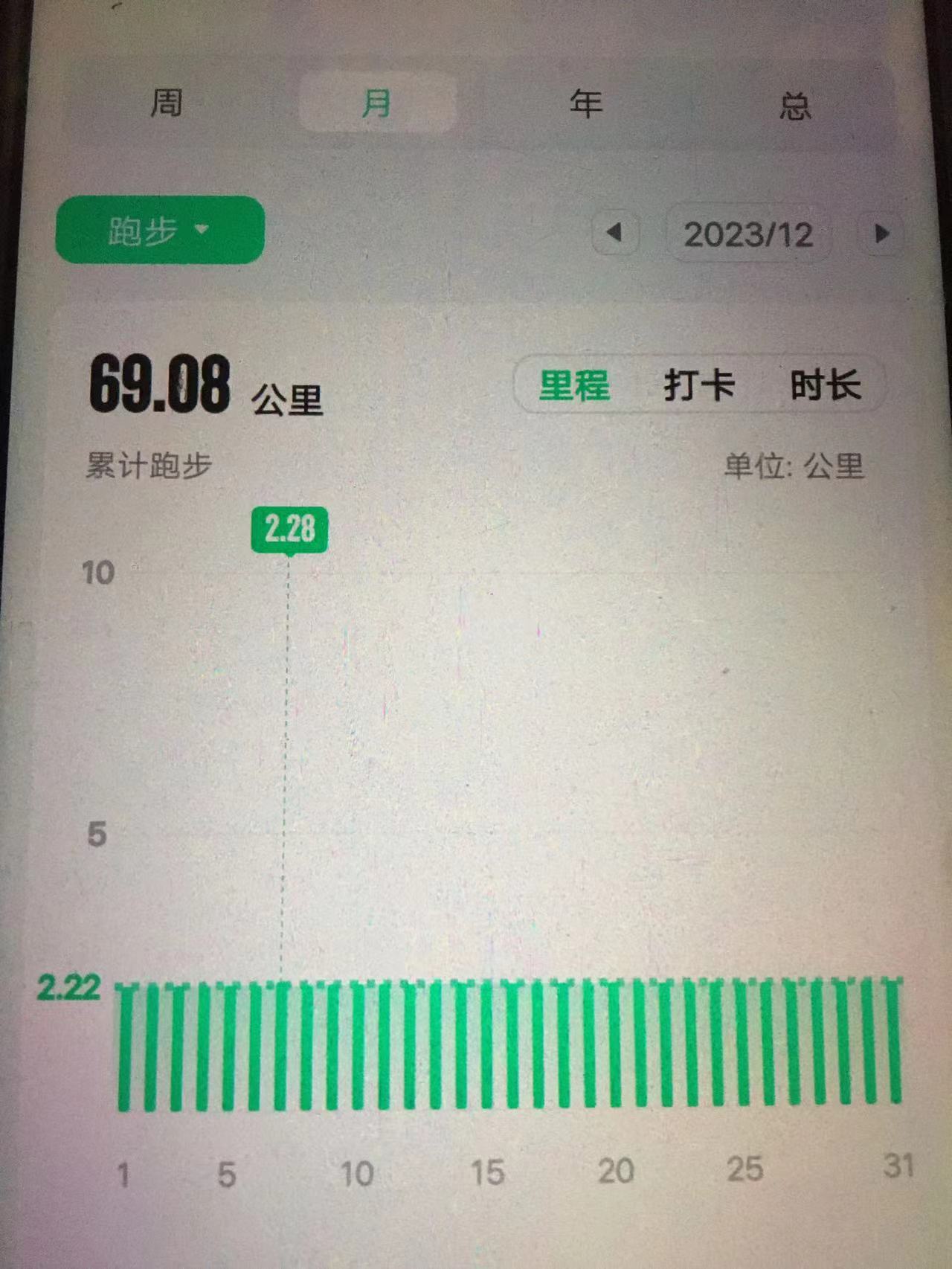Open the 总 (total) tab
This screenshot has width=952, height=1269.
(794, 106)
